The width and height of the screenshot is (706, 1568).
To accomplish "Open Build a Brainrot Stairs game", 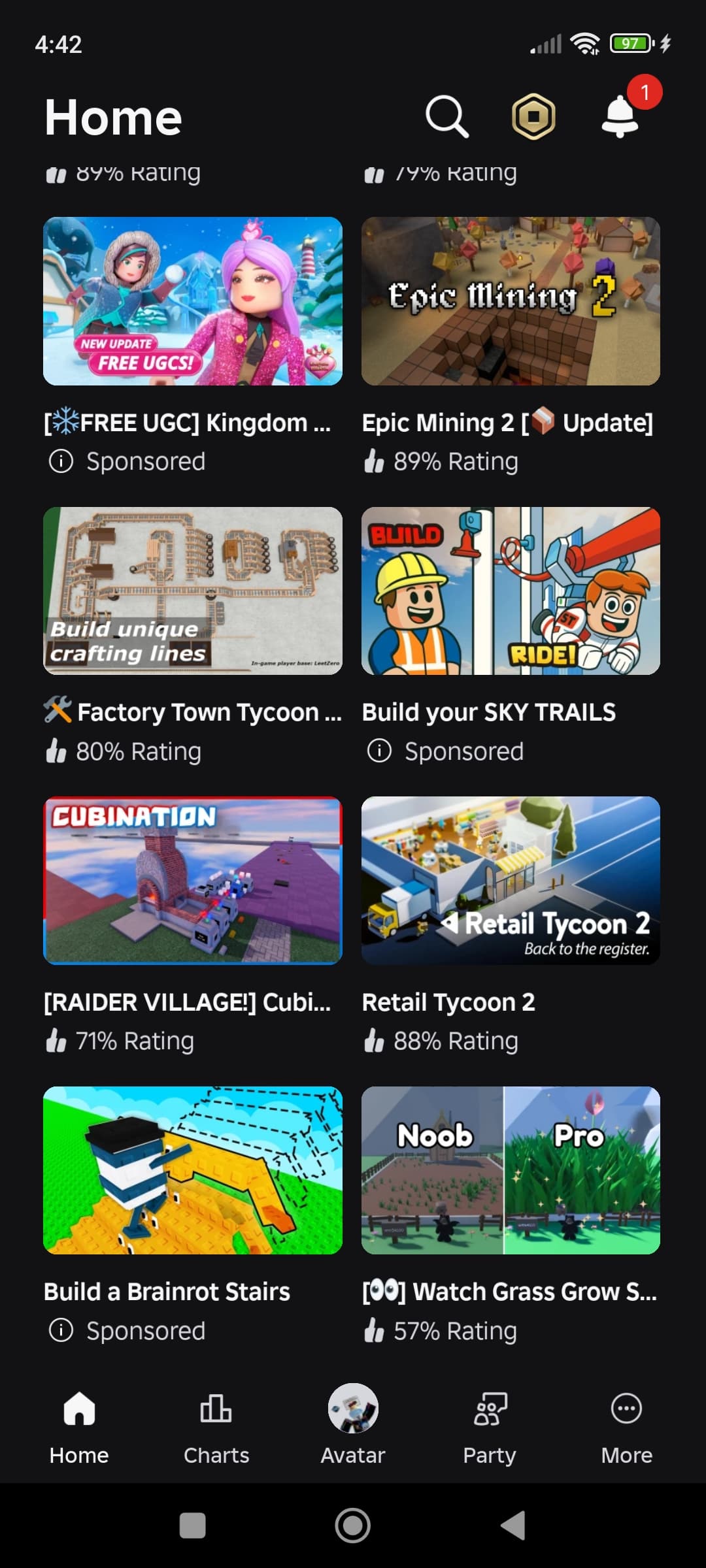I will click(193, 1170).
